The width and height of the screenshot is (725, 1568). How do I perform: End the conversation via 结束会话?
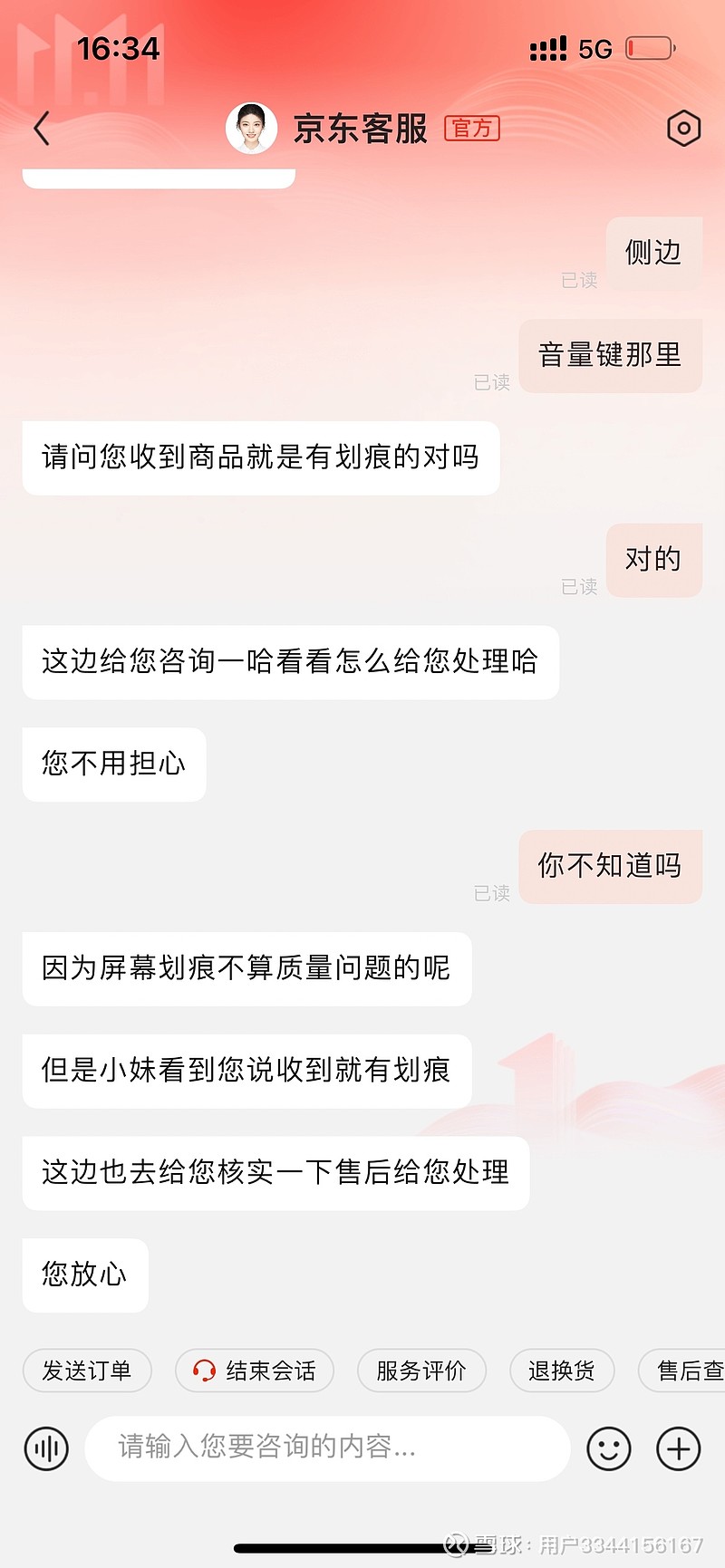[255, 1371]
